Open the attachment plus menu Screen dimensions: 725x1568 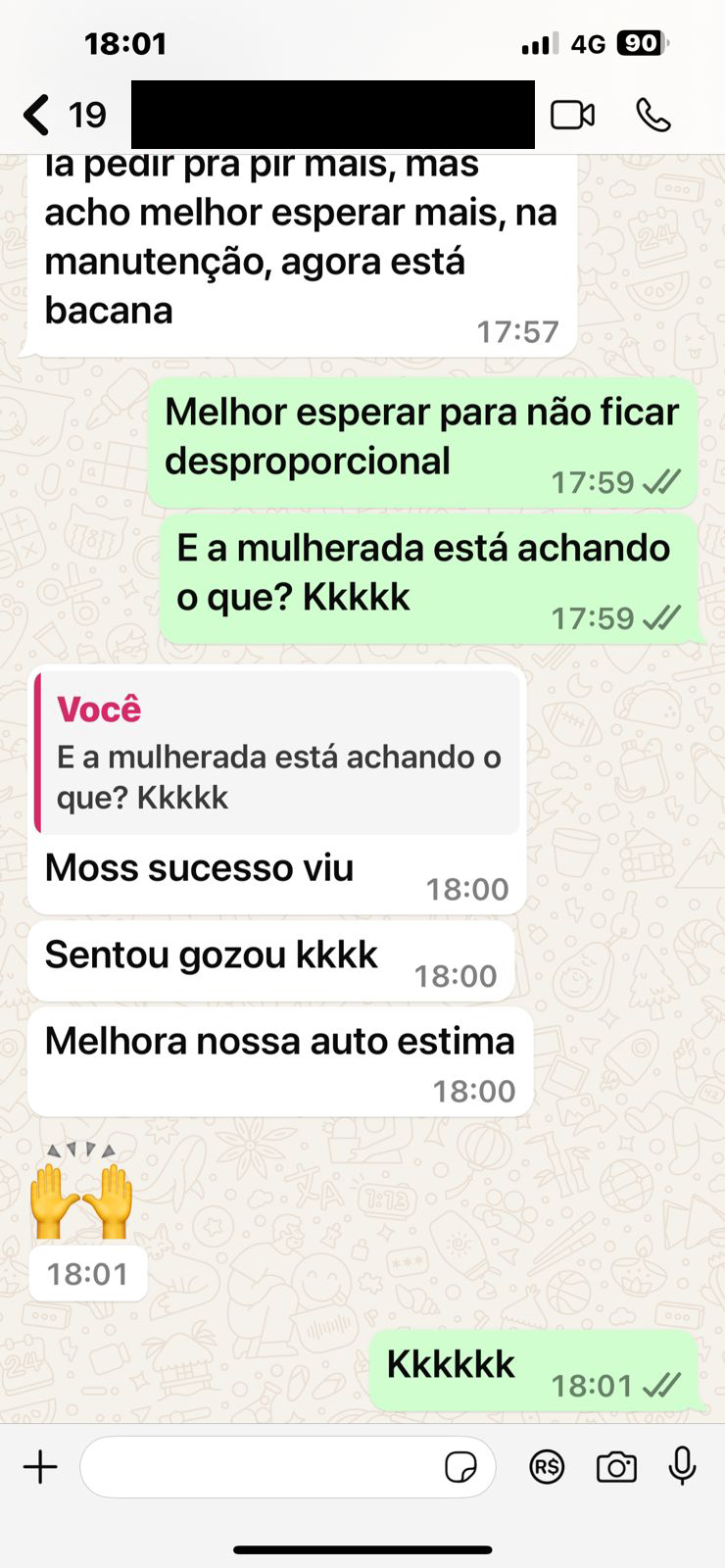[x=40, y=1467]
